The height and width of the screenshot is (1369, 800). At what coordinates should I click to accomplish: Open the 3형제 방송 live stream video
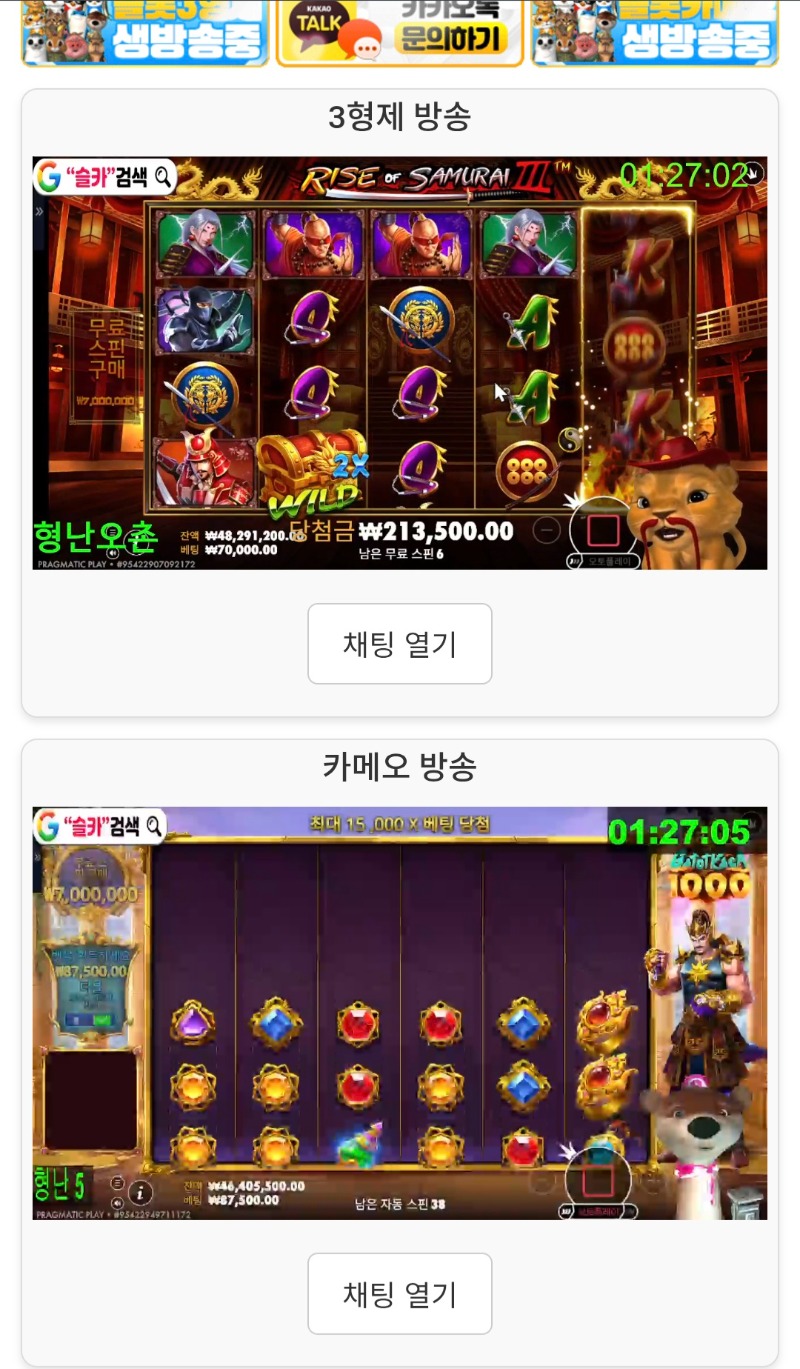tap(399, 363)
